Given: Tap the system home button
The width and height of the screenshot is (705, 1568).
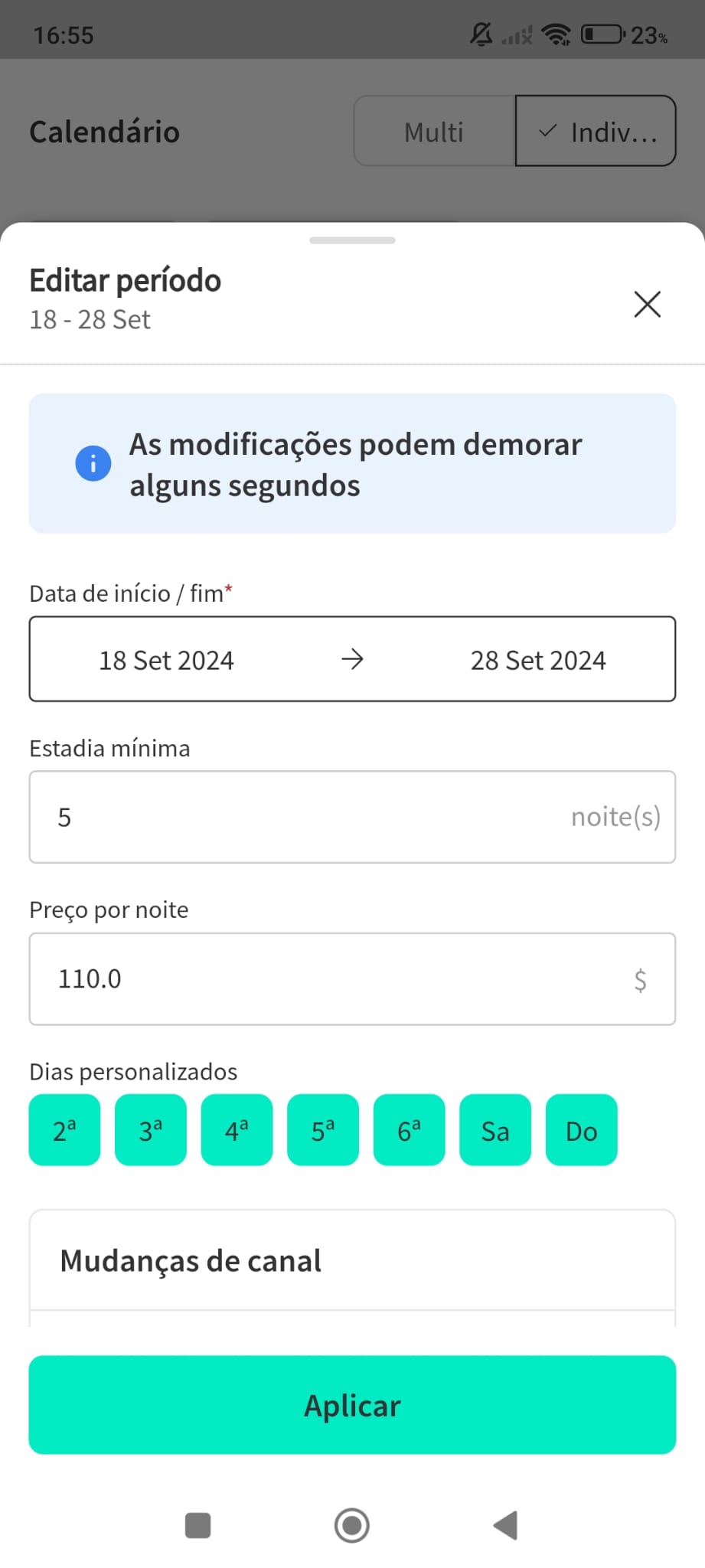Looking at the screenshot, I should tap(352, 1525).
